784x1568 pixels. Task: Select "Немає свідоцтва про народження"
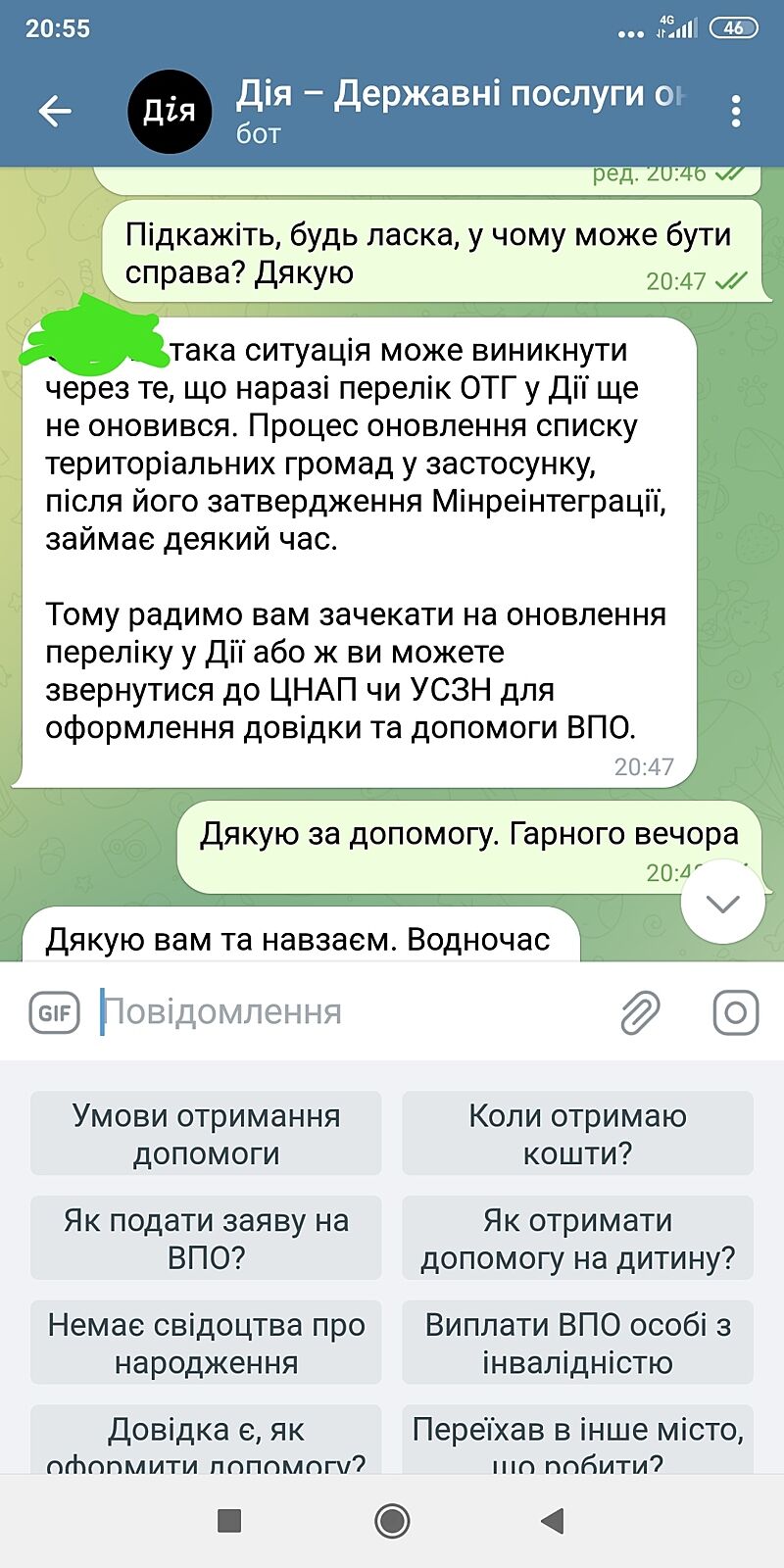206,1343
